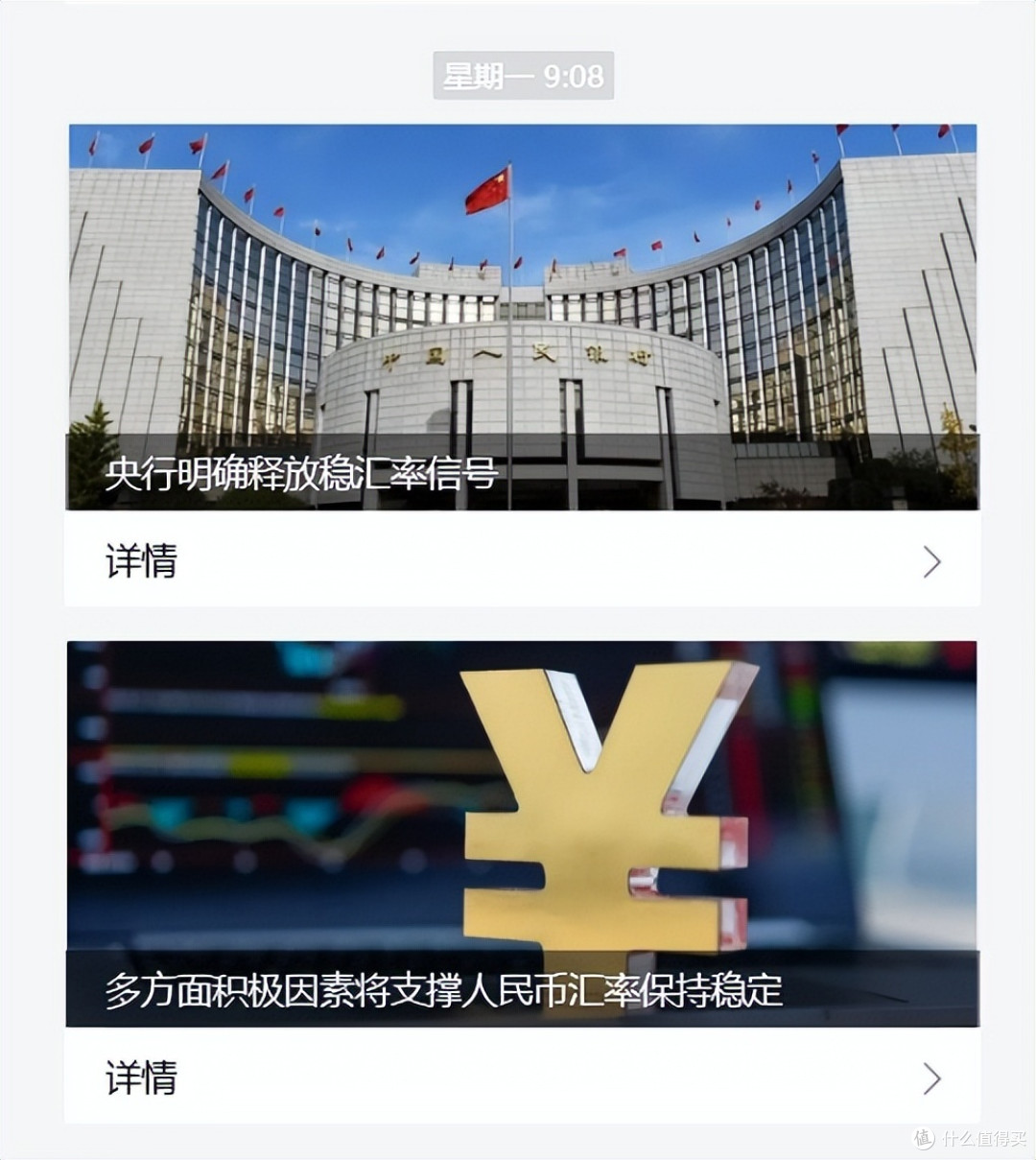Click the dark title overlay of the second article

click(x=518, y=993)
